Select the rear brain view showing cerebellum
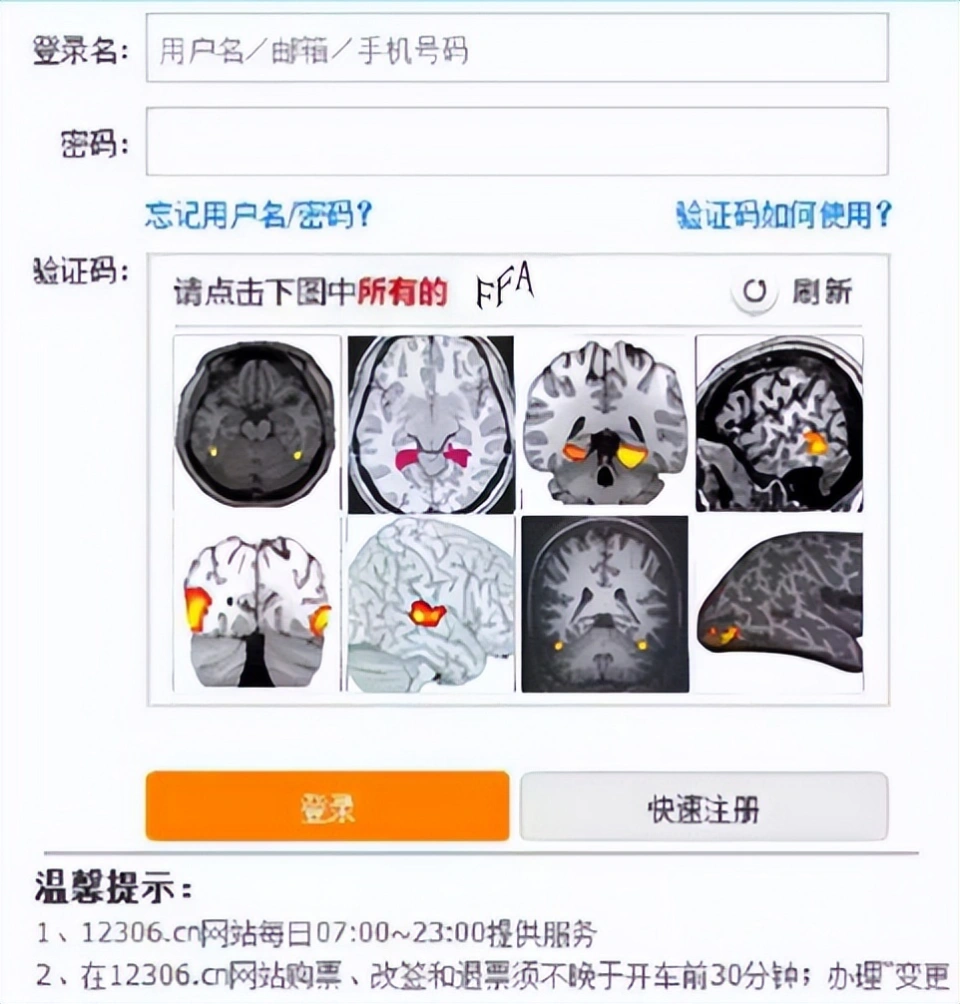960x1004 pixels. click(x=257, y=603)
